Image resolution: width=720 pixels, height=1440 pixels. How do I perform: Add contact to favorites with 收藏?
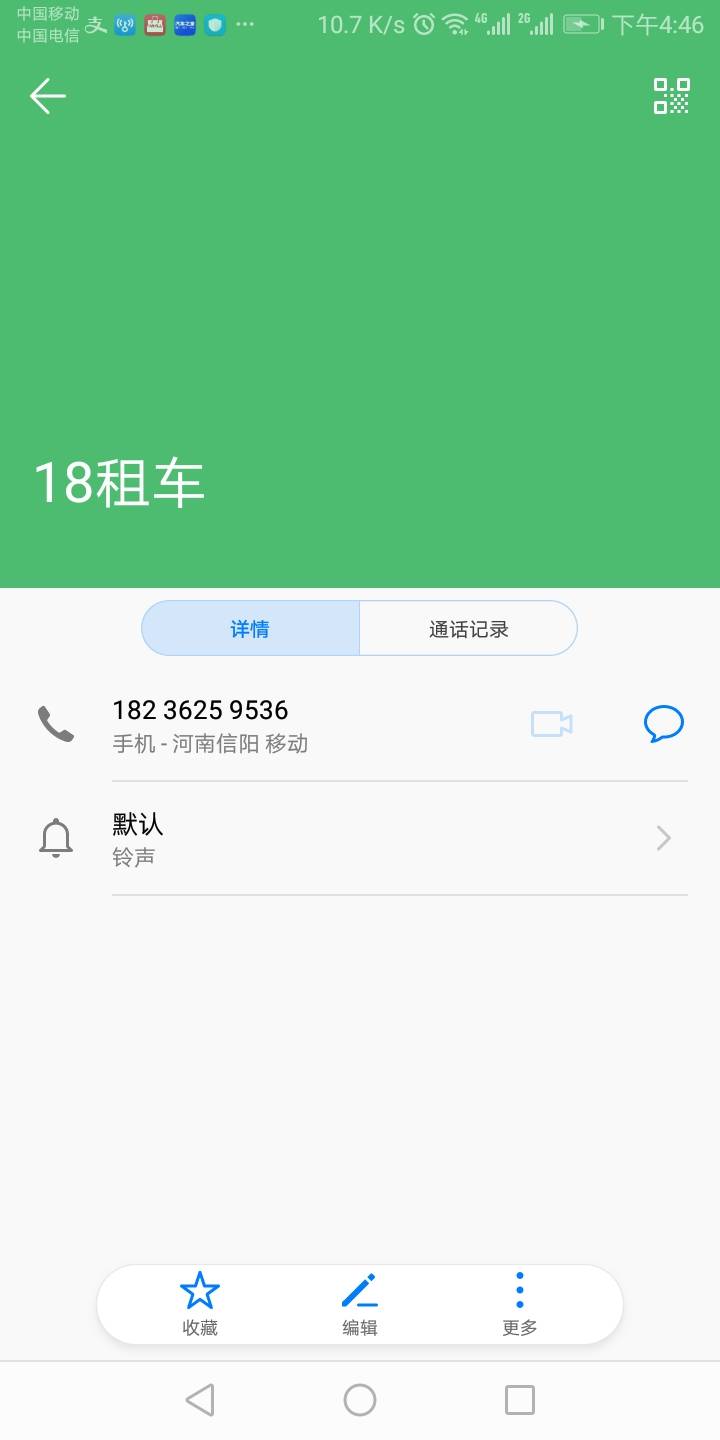click(200, 1305)
